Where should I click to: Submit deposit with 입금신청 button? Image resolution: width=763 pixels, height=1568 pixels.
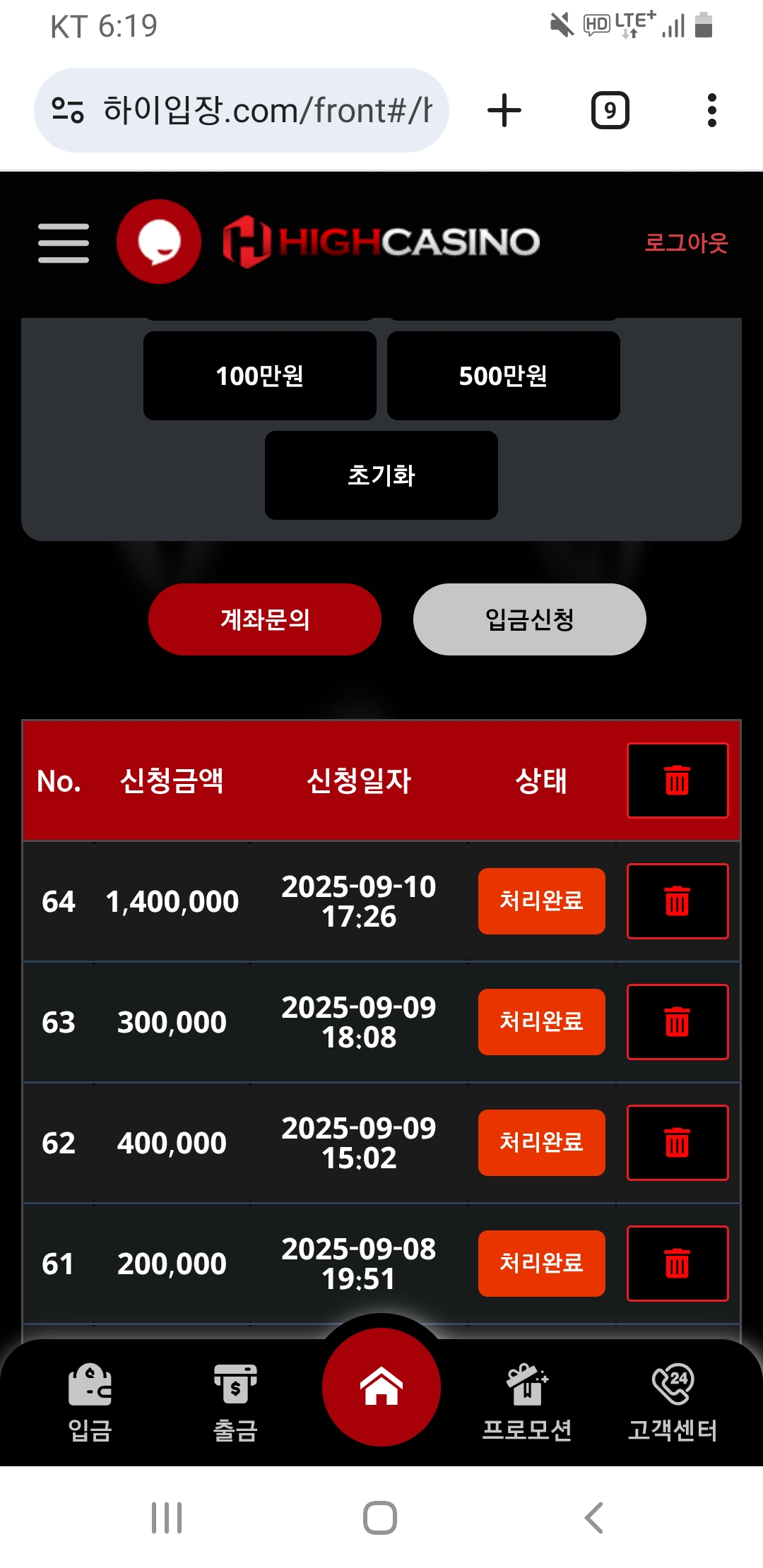(x=529, y=619)
